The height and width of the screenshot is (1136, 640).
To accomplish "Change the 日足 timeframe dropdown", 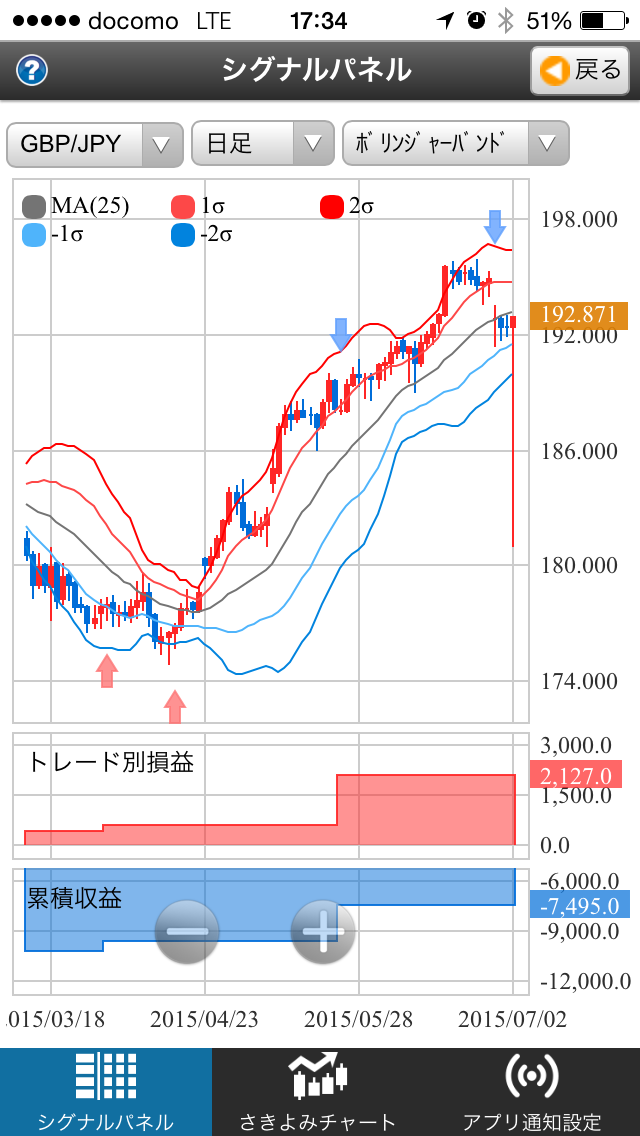I will click(x=262, y=143).
